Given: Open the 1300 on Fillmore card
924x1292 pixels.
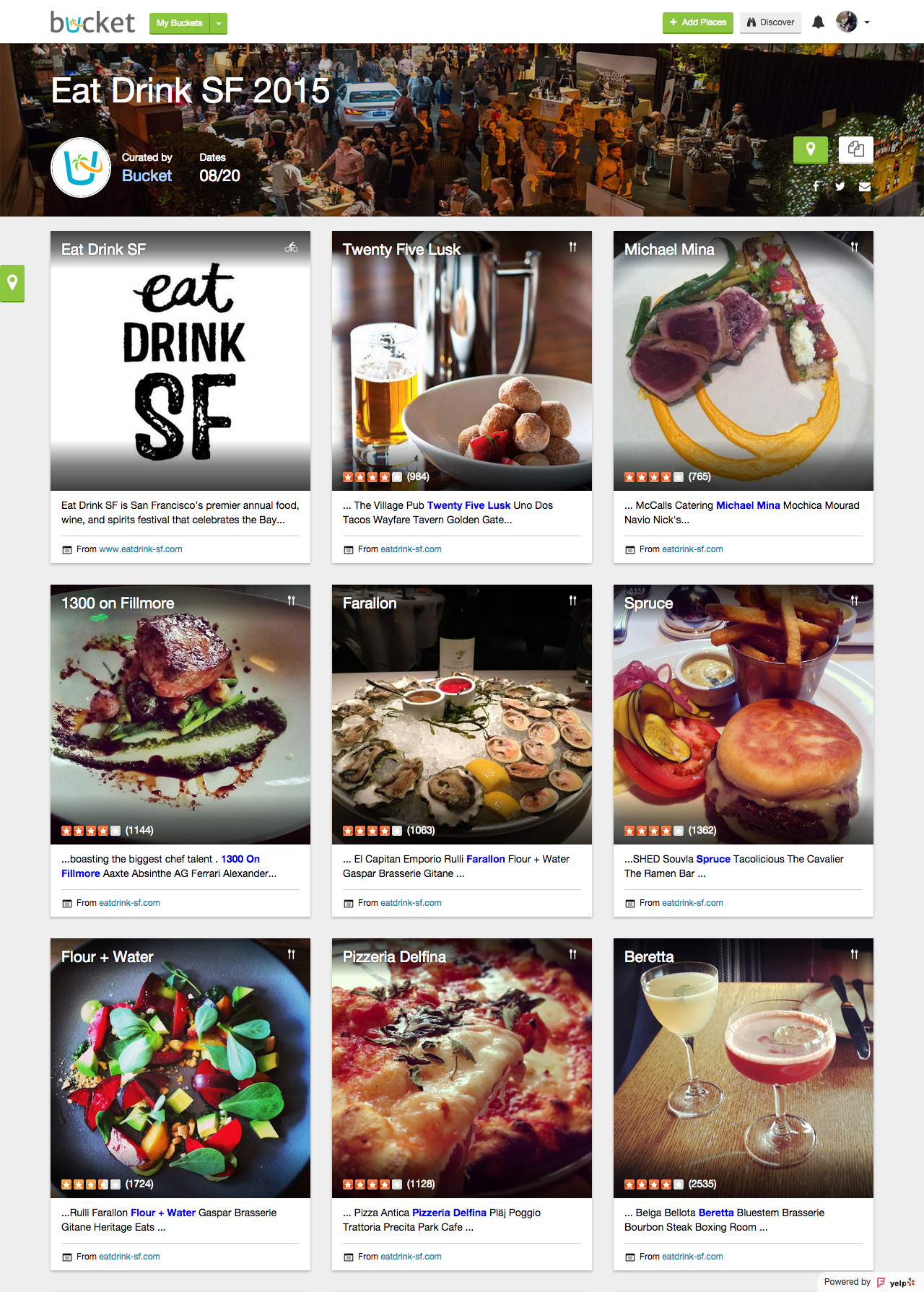Looking at the screenshot, I should (x=180, y=715).
